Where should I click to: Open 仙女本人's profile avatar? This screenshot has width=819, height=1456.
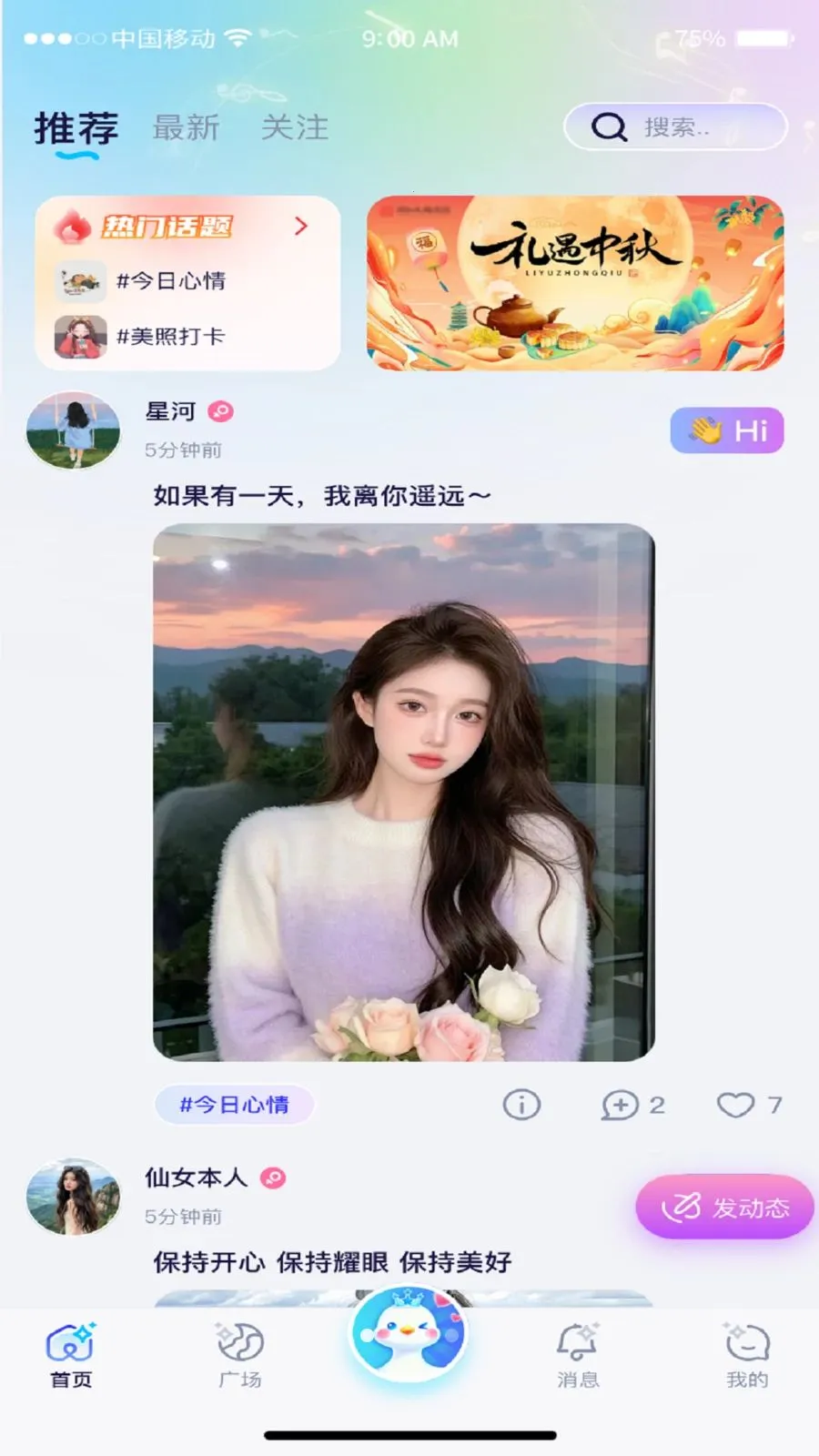(x=73, y=1197)
